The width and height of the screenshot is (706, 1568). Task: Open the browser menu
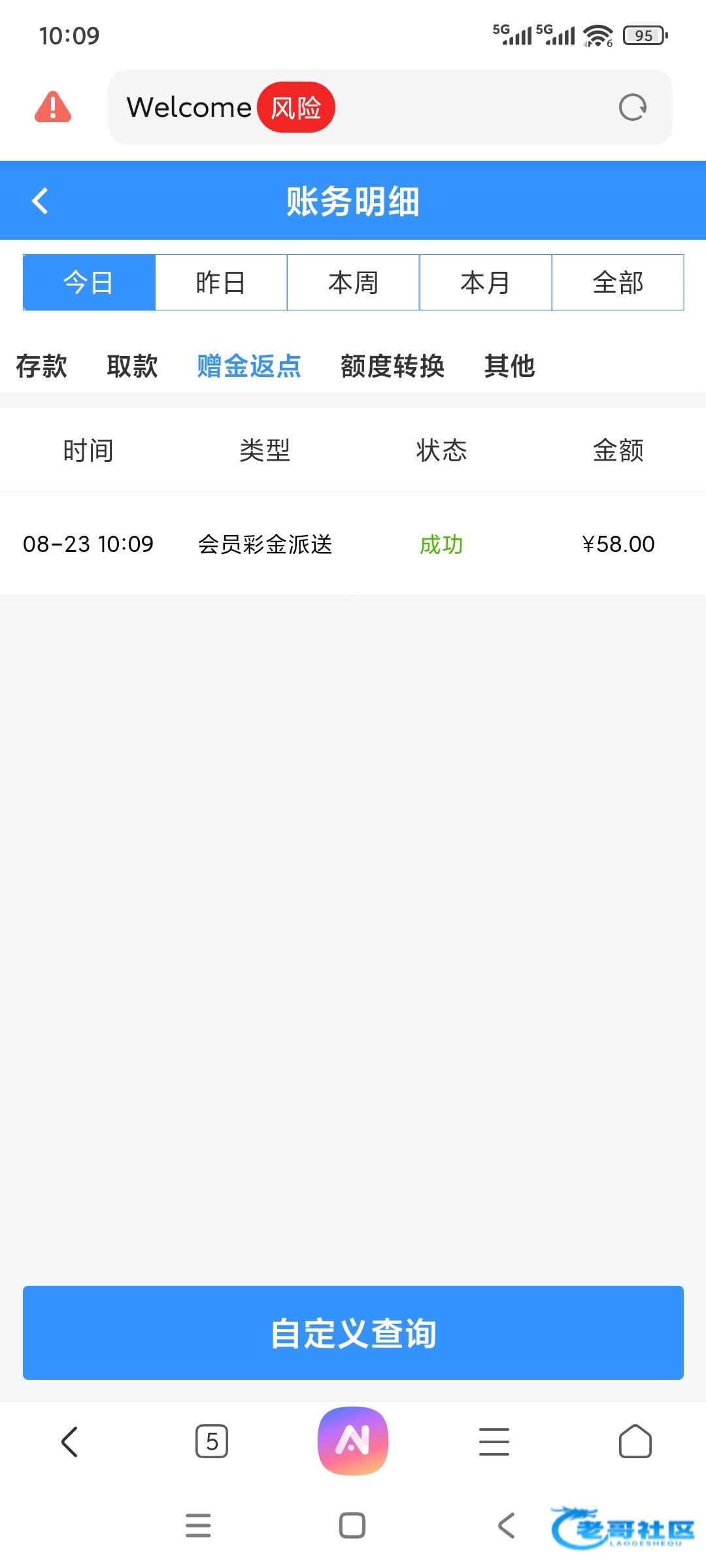pos(494,1441)
